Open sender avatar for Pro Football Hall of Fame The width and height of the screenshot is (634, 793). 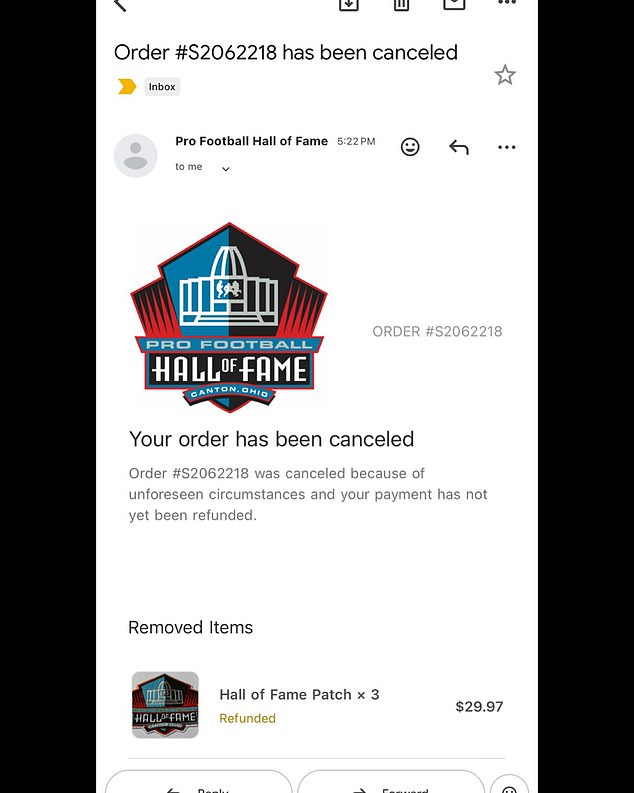135,156
